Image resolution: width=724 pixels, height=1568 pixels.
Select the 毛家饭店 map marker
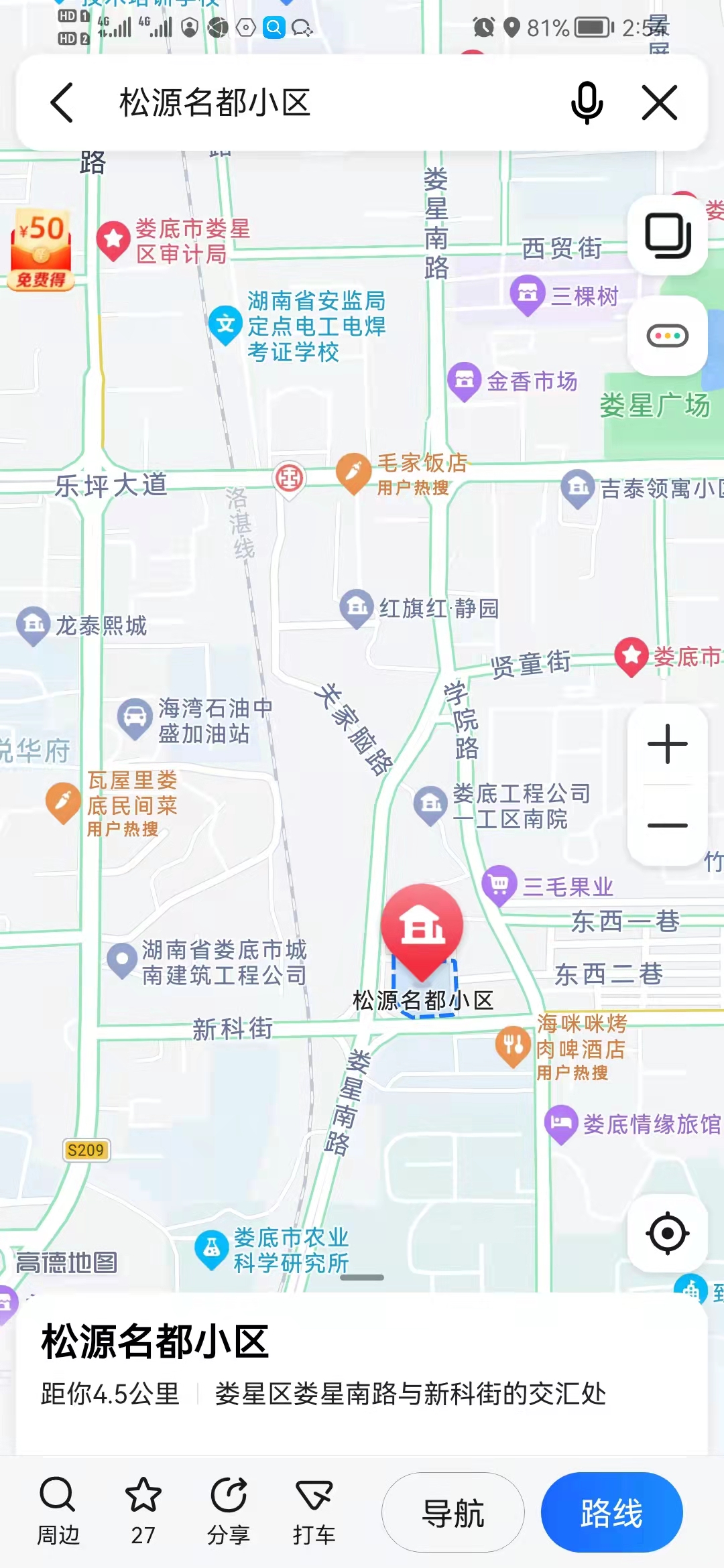pyautogui.click(x=353, y=472)
